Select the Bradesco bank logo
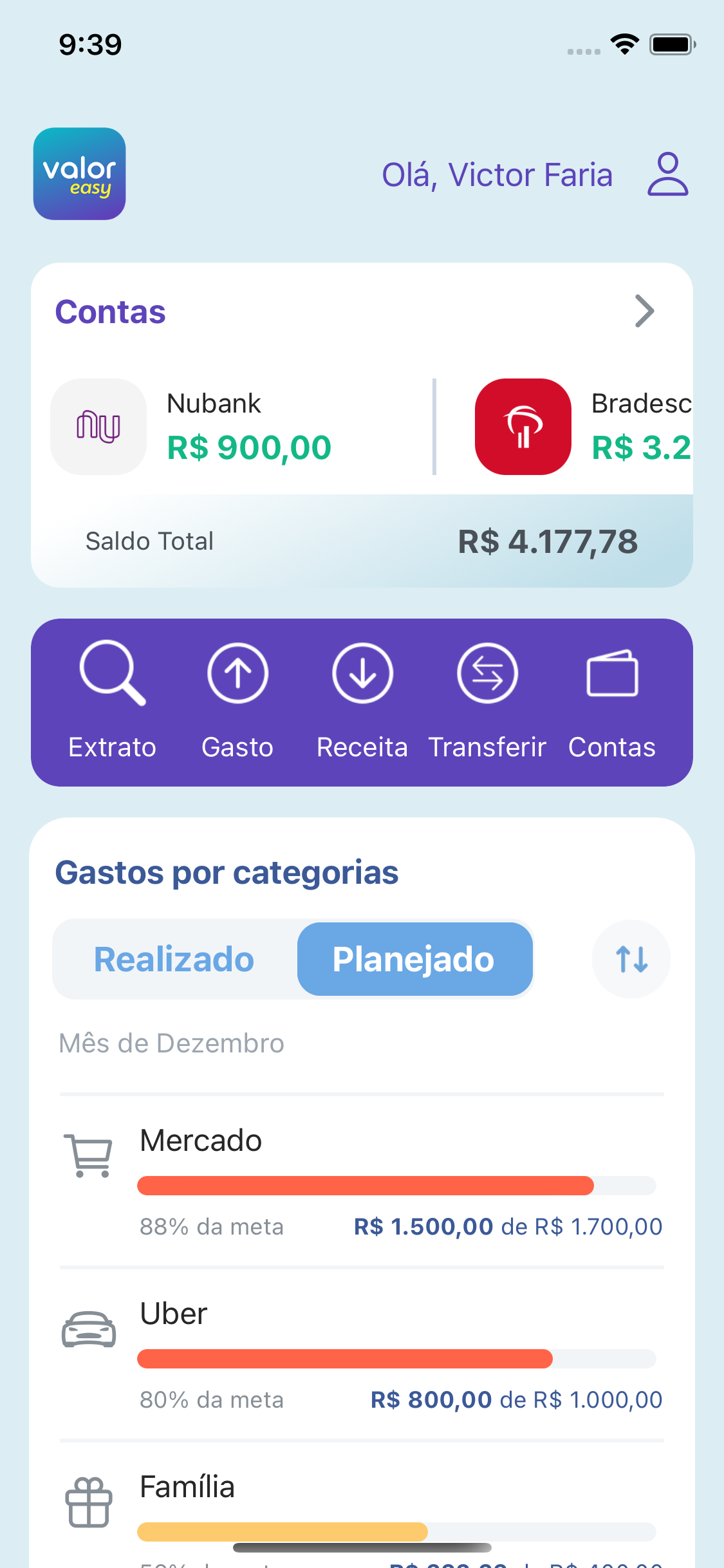Screen dimensions: 724x1568 pyautogui.click(x=523, y=425)
